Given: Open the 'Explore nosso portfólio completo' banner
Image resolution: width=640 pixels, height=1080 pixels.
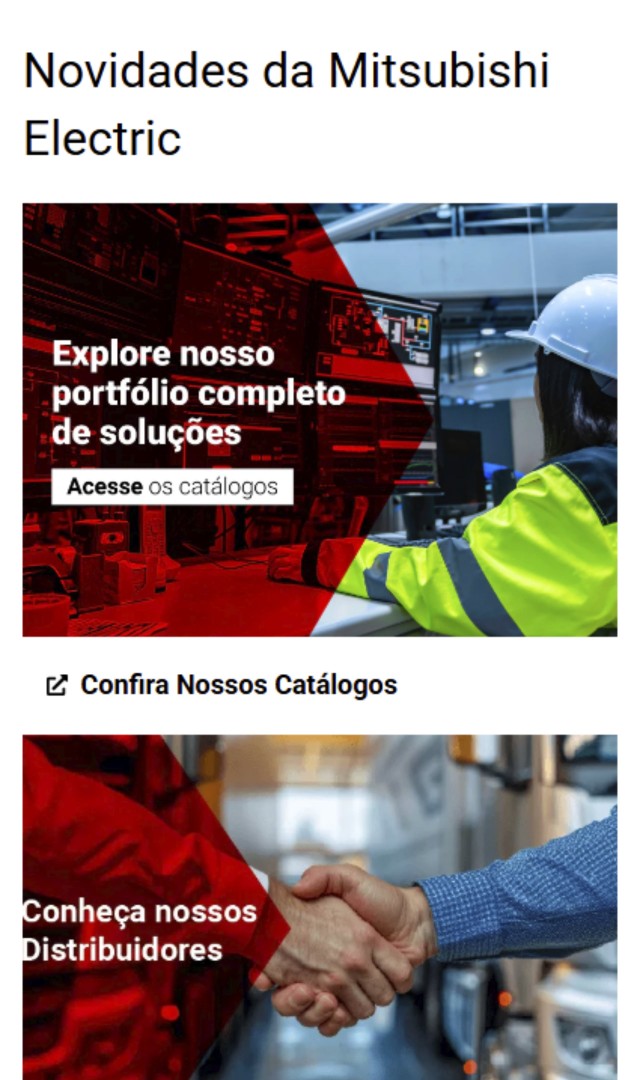Looking at the screenshot, I should tap(319, 420).
